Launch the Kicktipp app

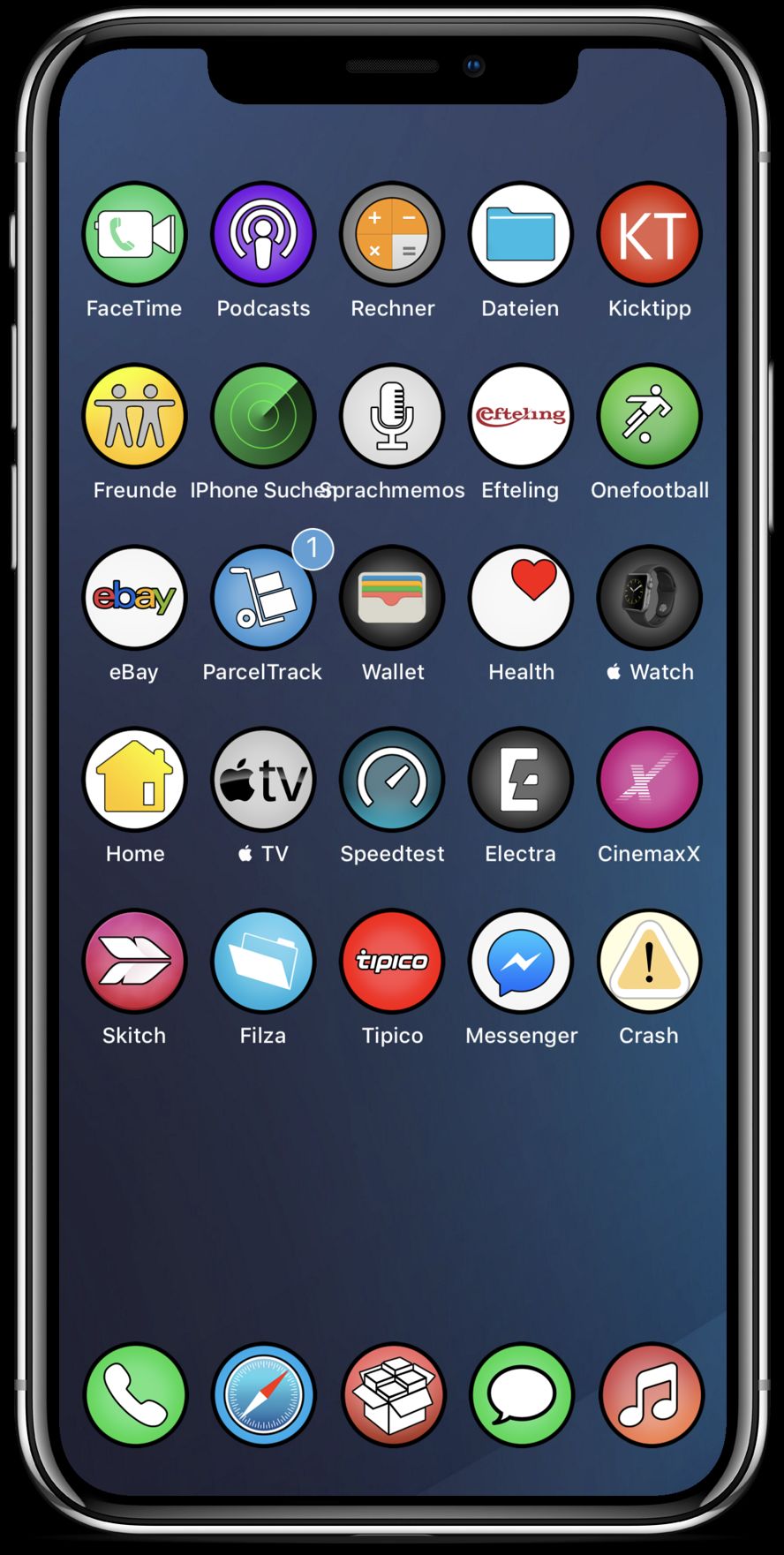650,234
